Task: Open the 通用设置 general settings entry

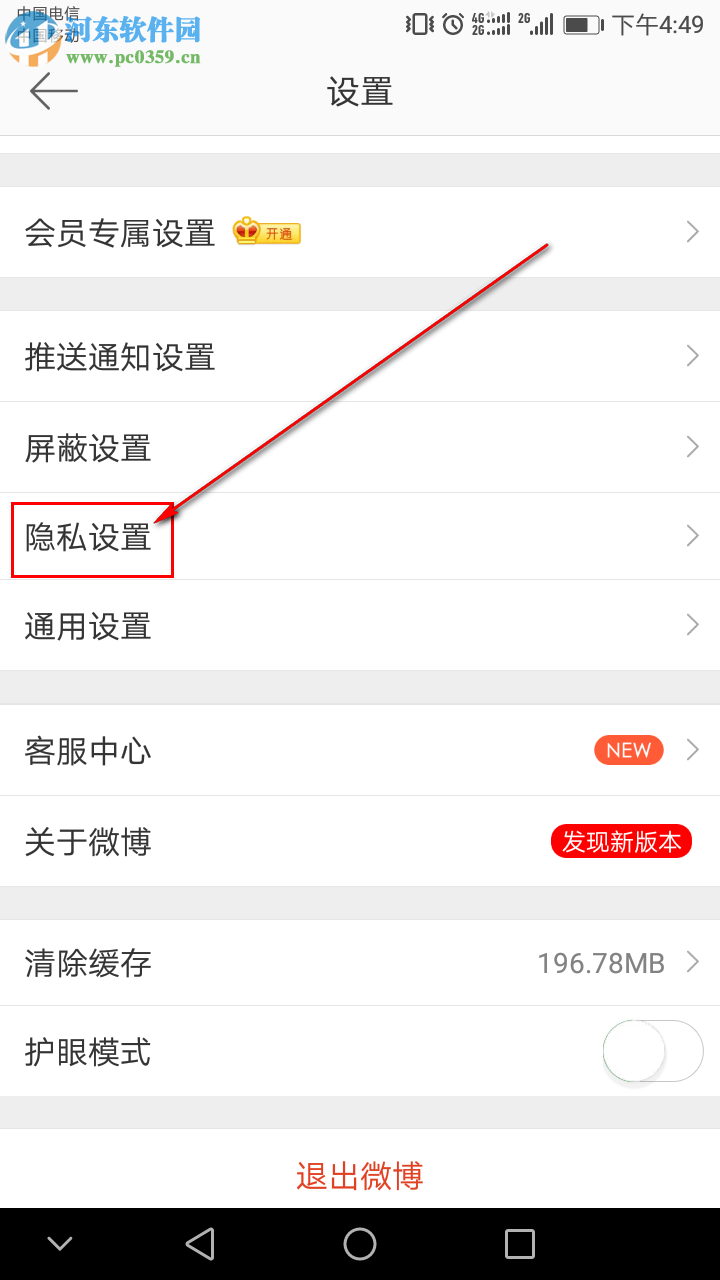Action: (x=360, y=625)
